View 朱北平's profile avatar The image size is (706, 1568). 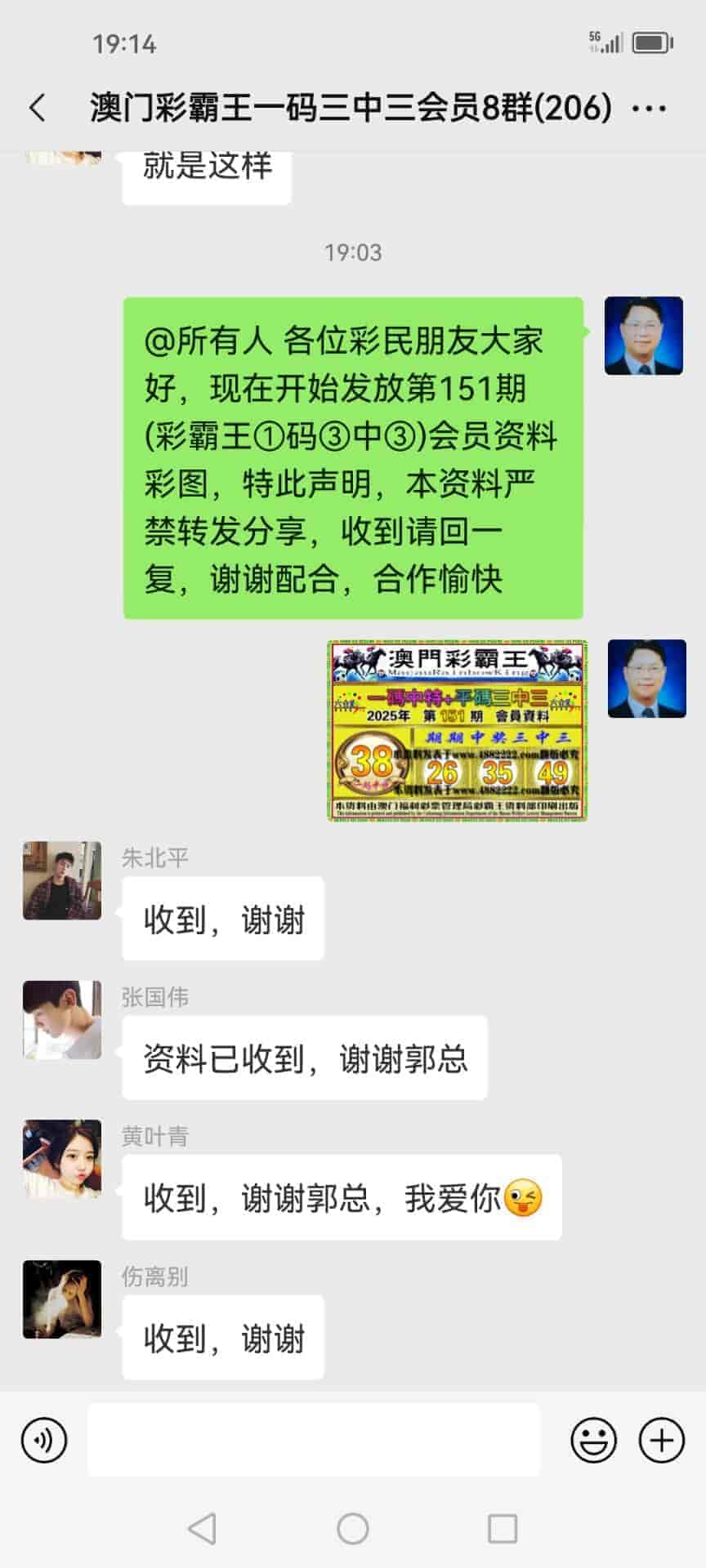click(x=62, y=880)
